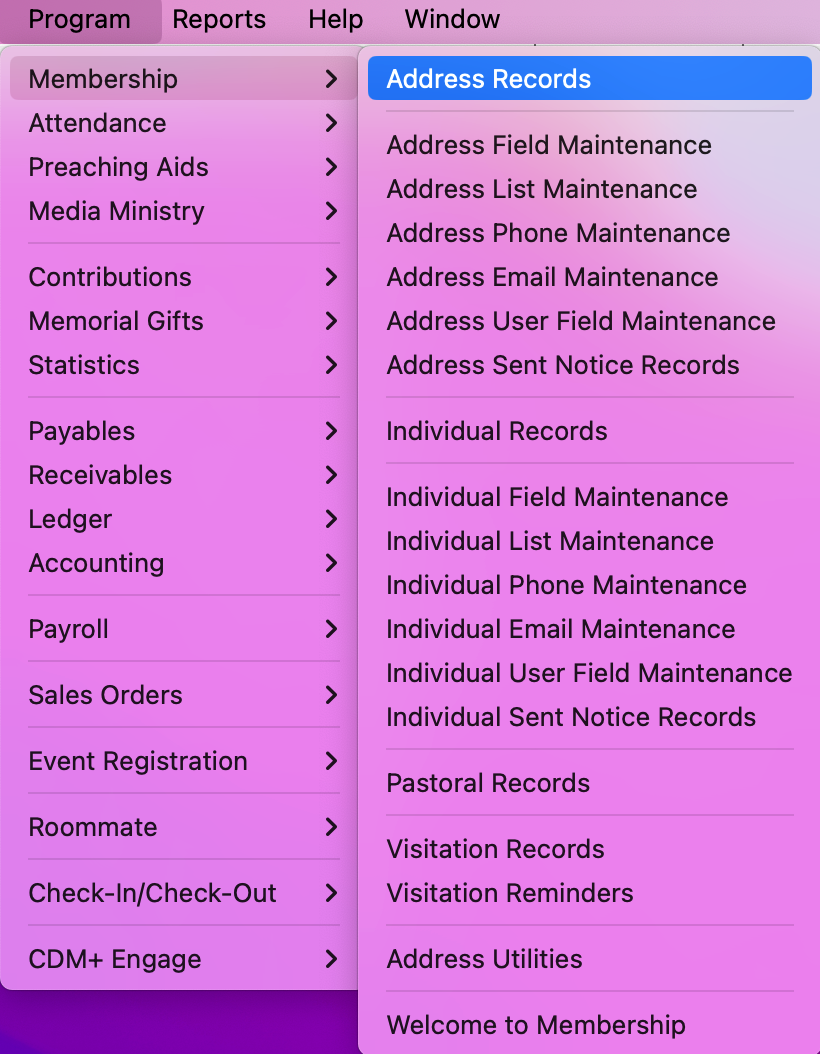The image size is (820, 1054).
Task: Open Address Email Maintenance
Action: coord(552,277)
